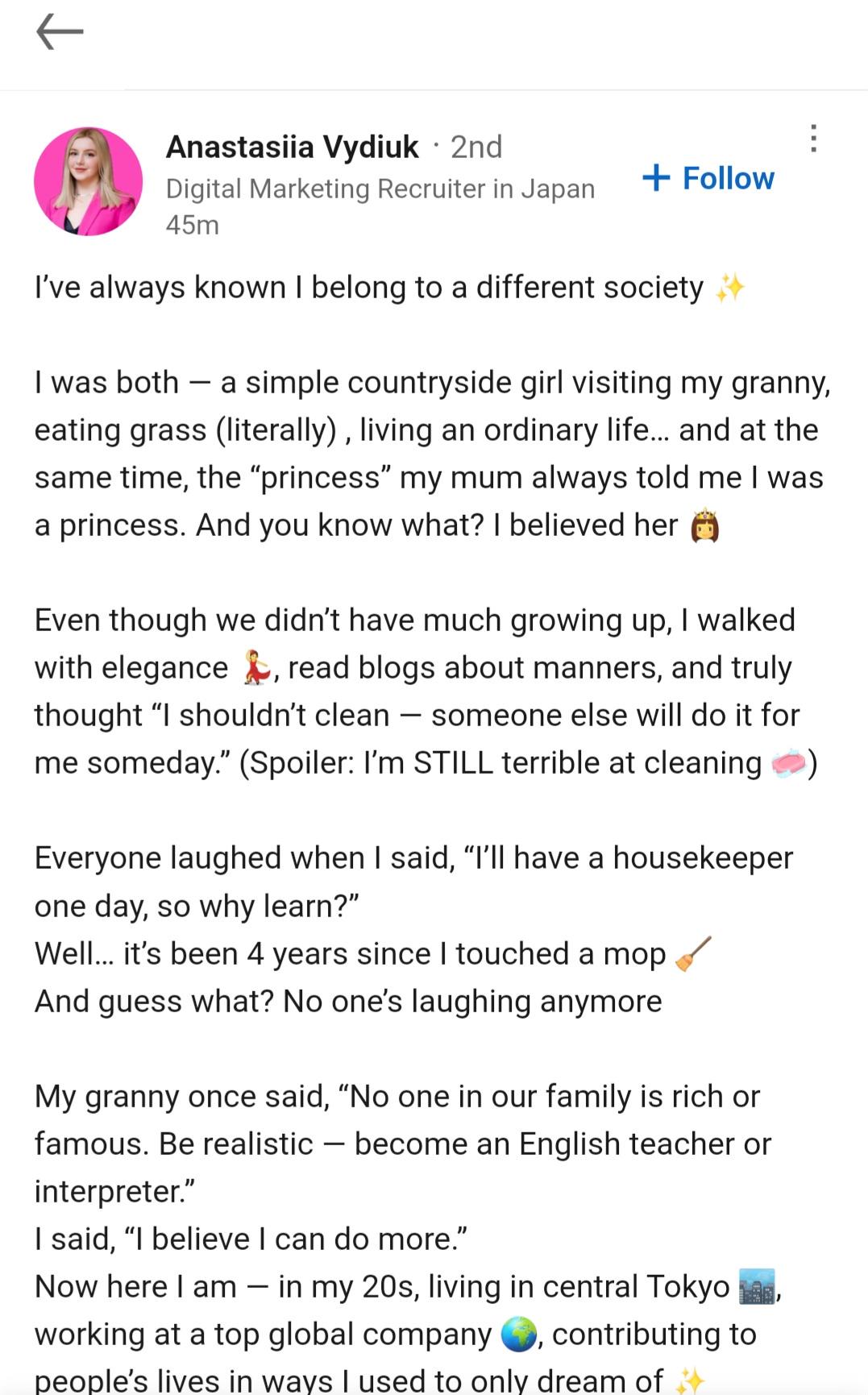Open the post's three-dot overflow menu
This screenshot has height=1395, width=868.
tap(813, 139)
